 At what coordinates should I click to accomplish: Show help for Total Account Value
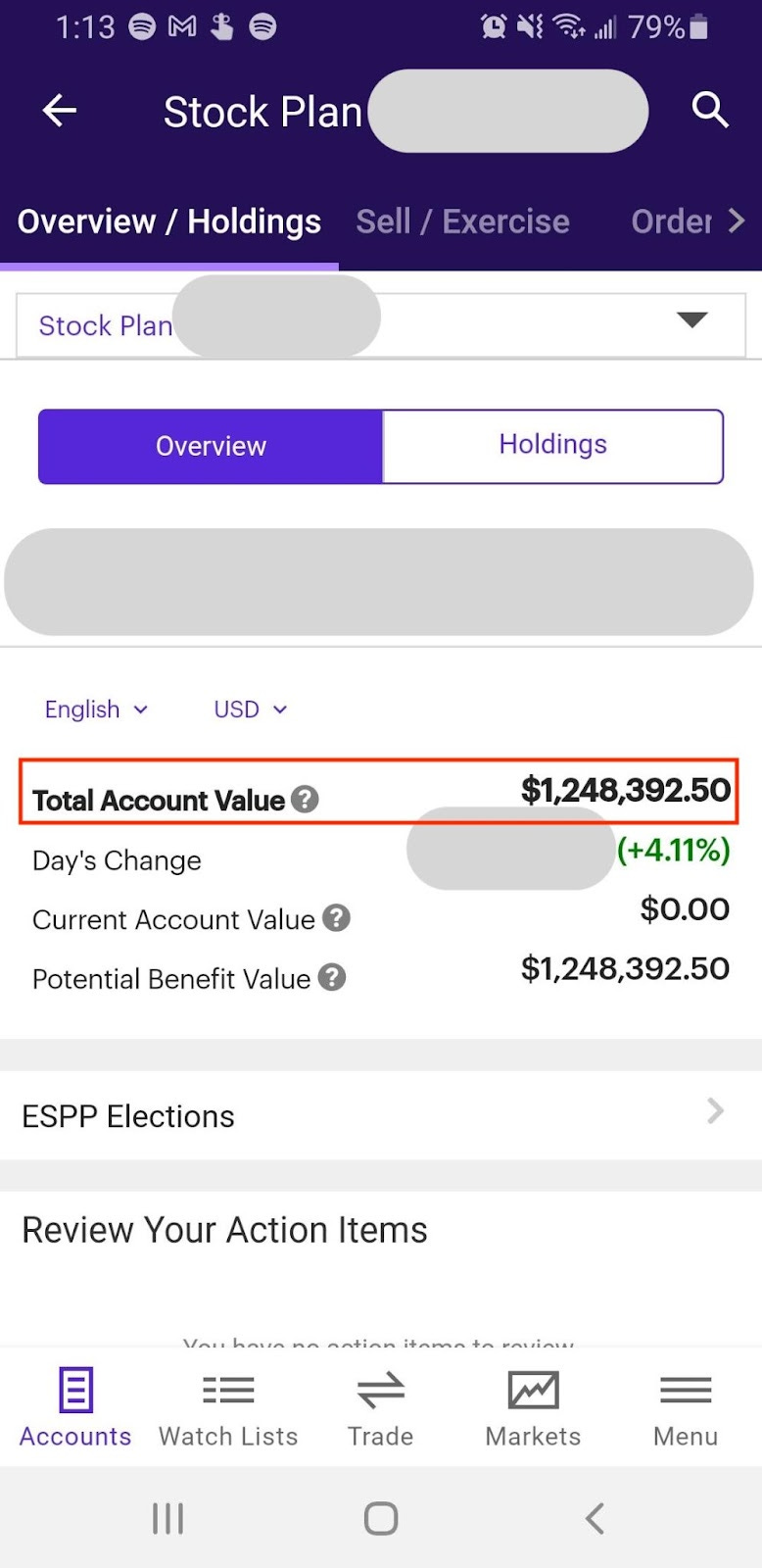tap(306, 800)
